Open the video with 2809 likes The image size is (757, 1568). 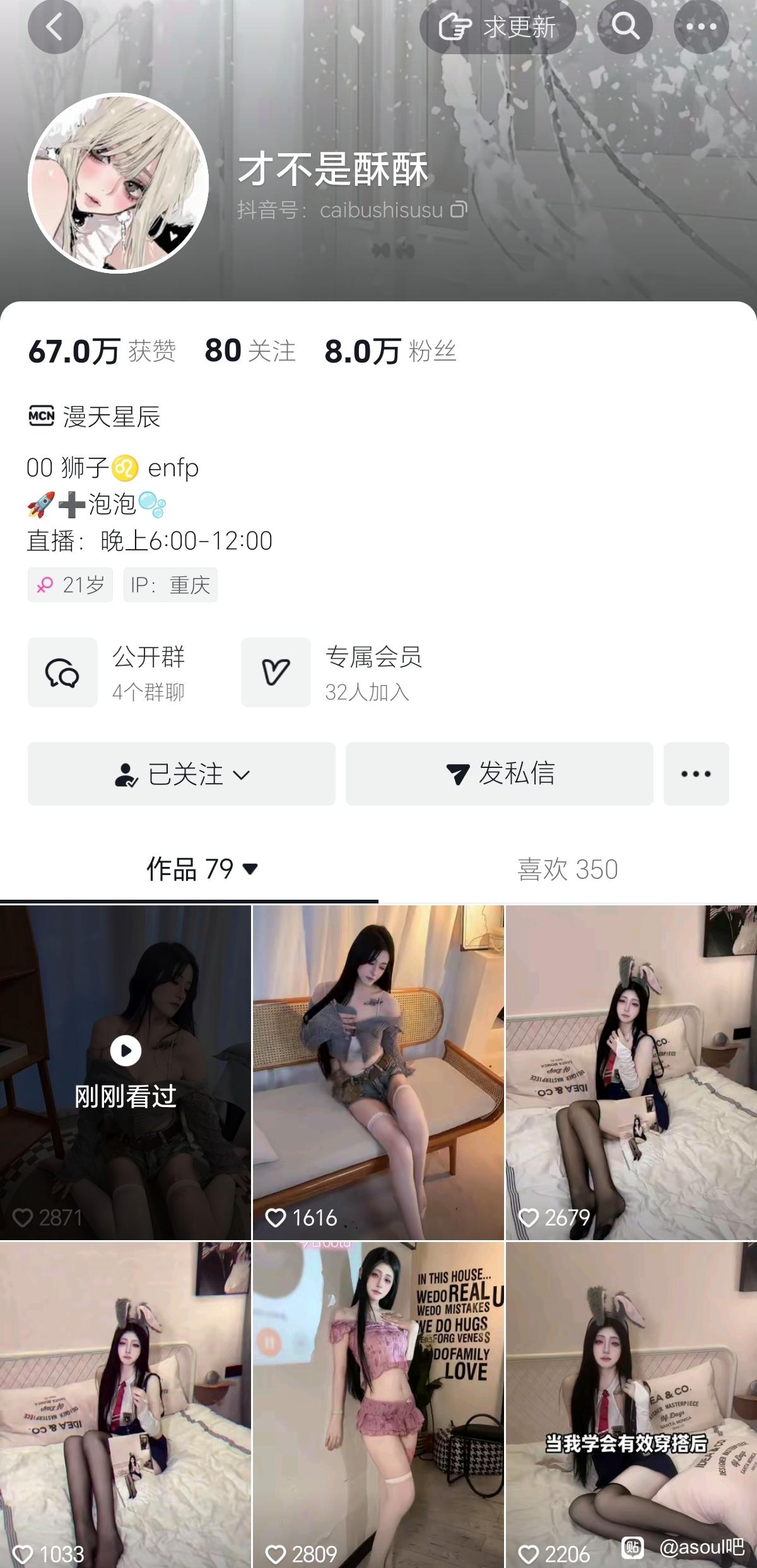378,1406
